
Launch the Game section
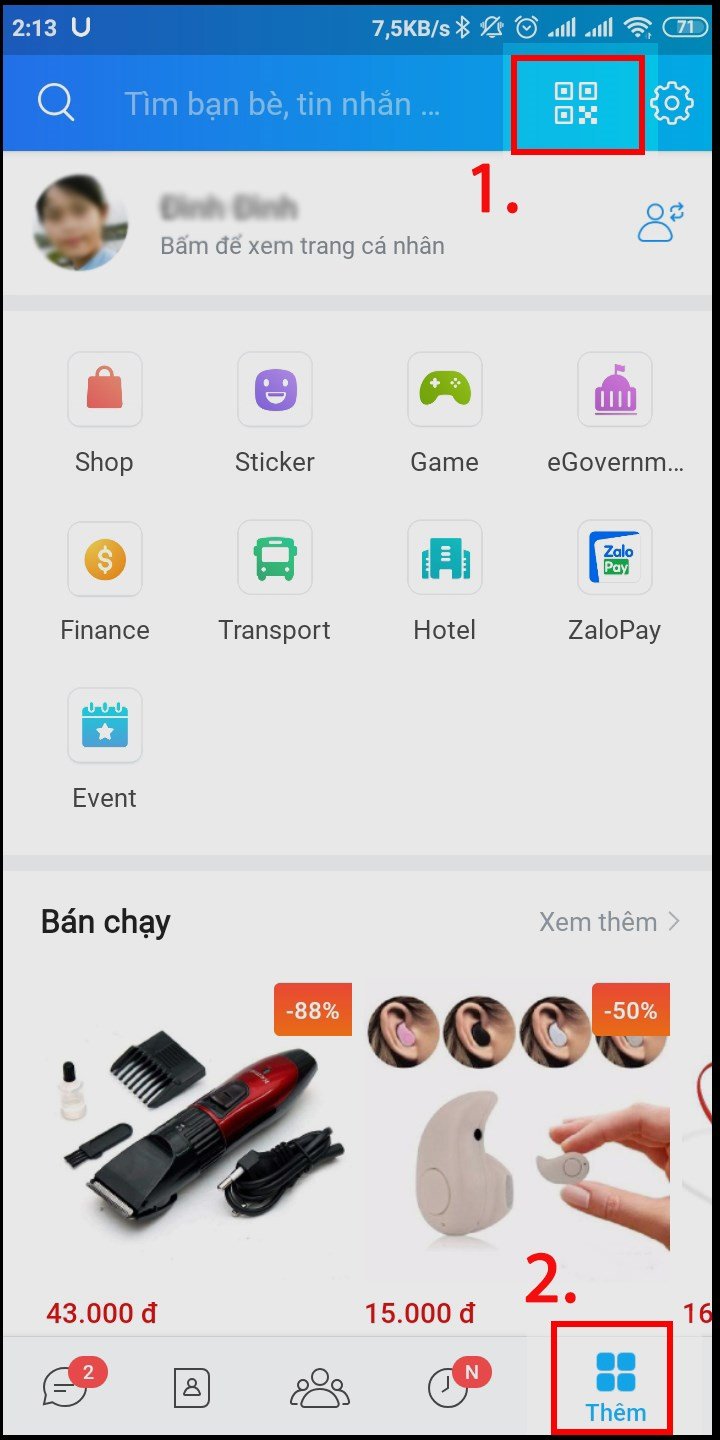444,390
